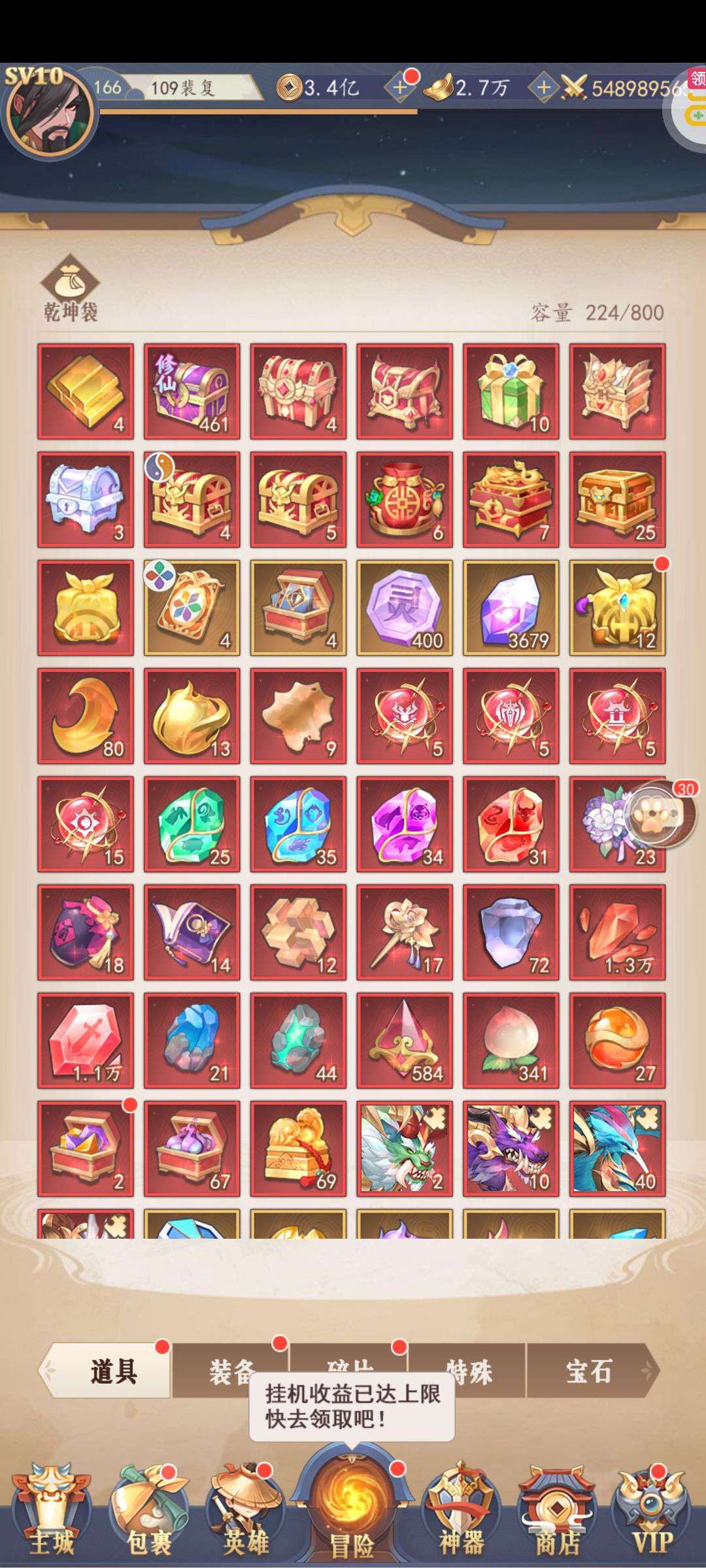The image size is (706, 1568).
Task: Select the purple 灵 token with count 400
Action: 405,608
